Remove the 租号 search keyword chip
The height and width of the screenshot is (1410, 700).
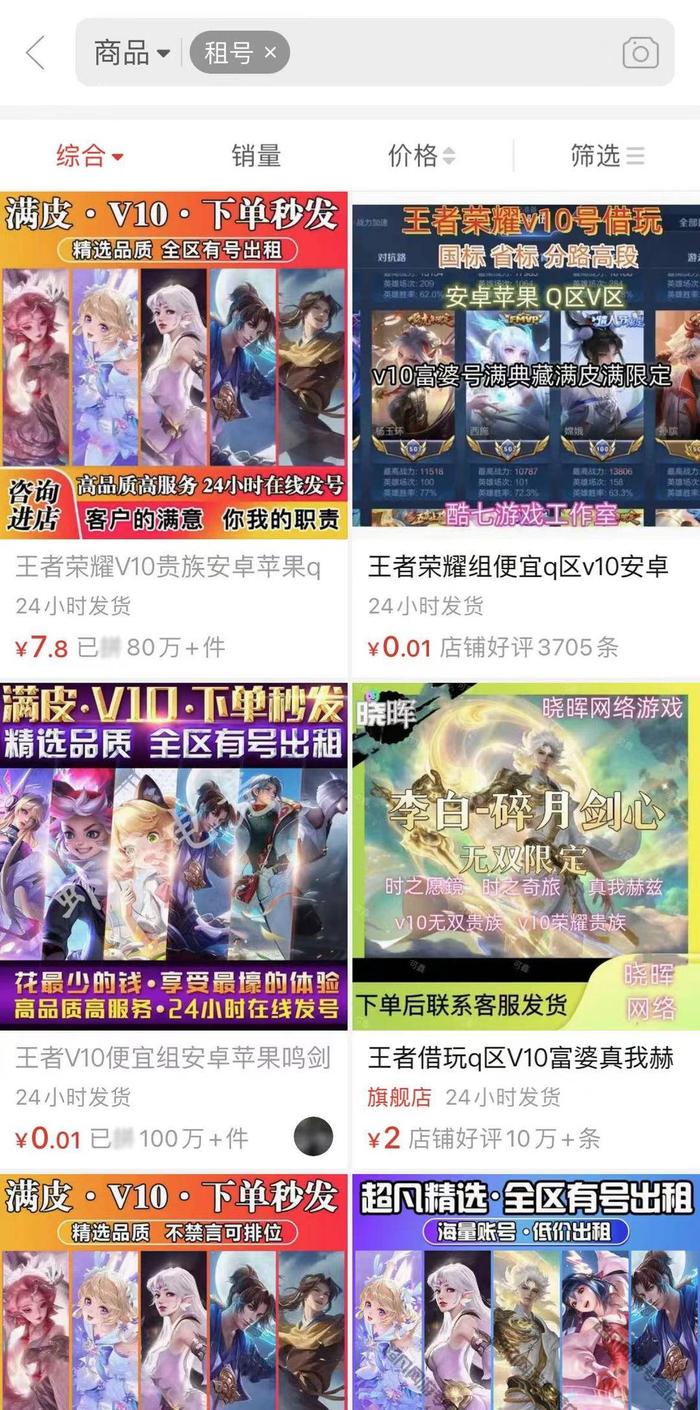270,53
